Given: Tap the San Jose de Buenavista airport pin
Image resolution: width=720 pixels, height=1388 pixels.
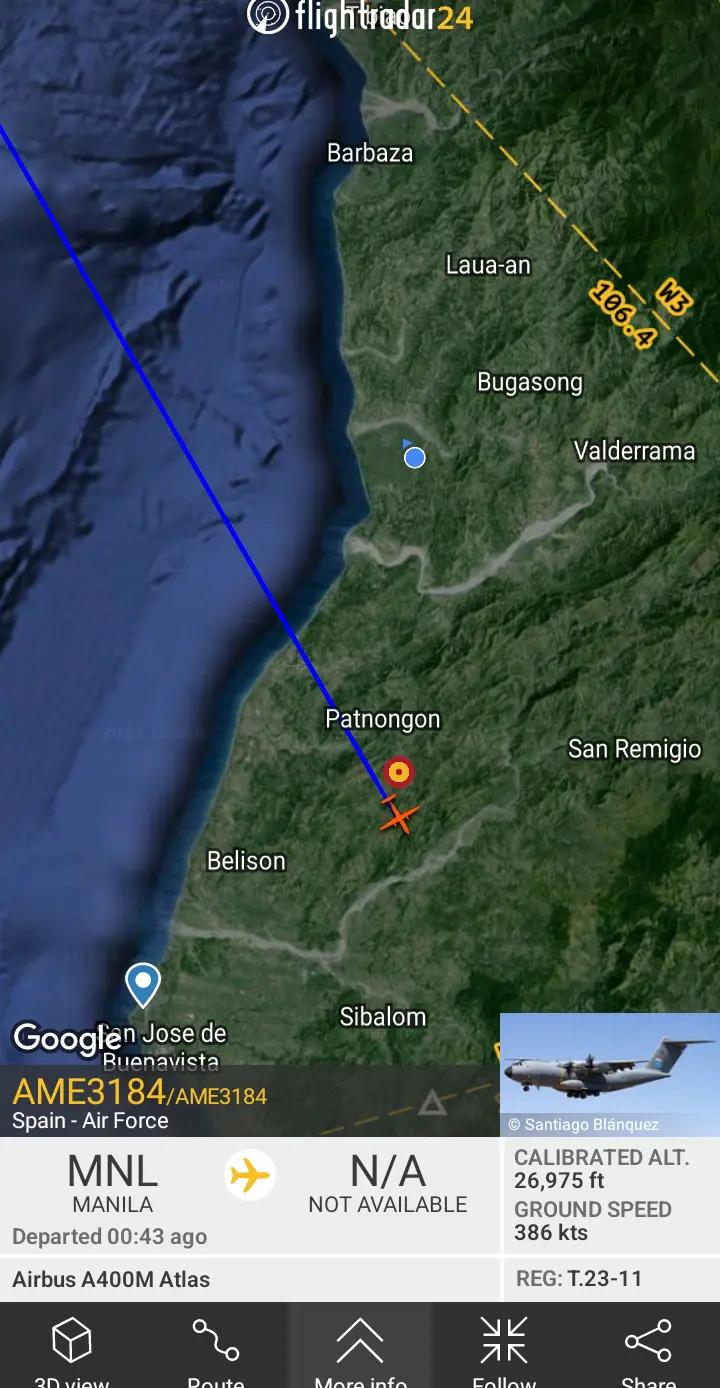Looking at the screenshot, I should click(143, 984).
